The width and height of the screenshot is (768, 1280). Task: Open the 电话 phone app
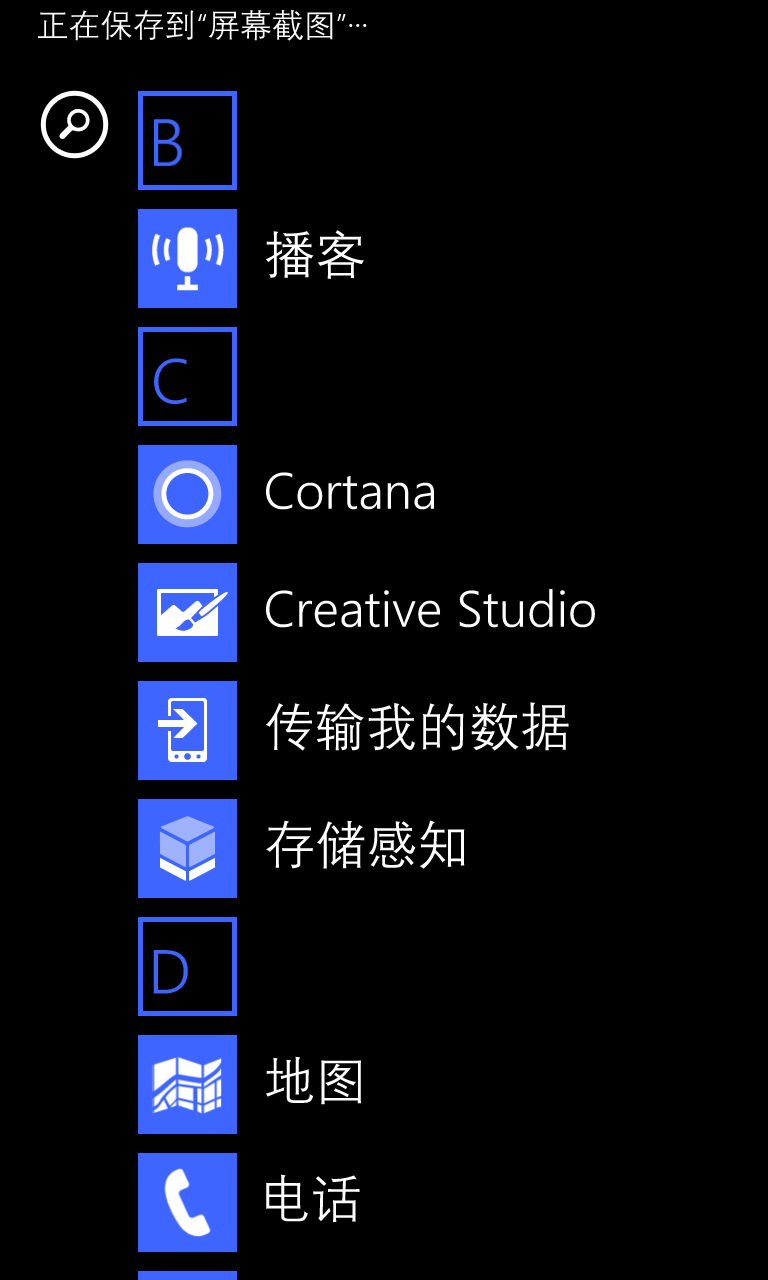pyautogui.click(x=250, y=1202)
